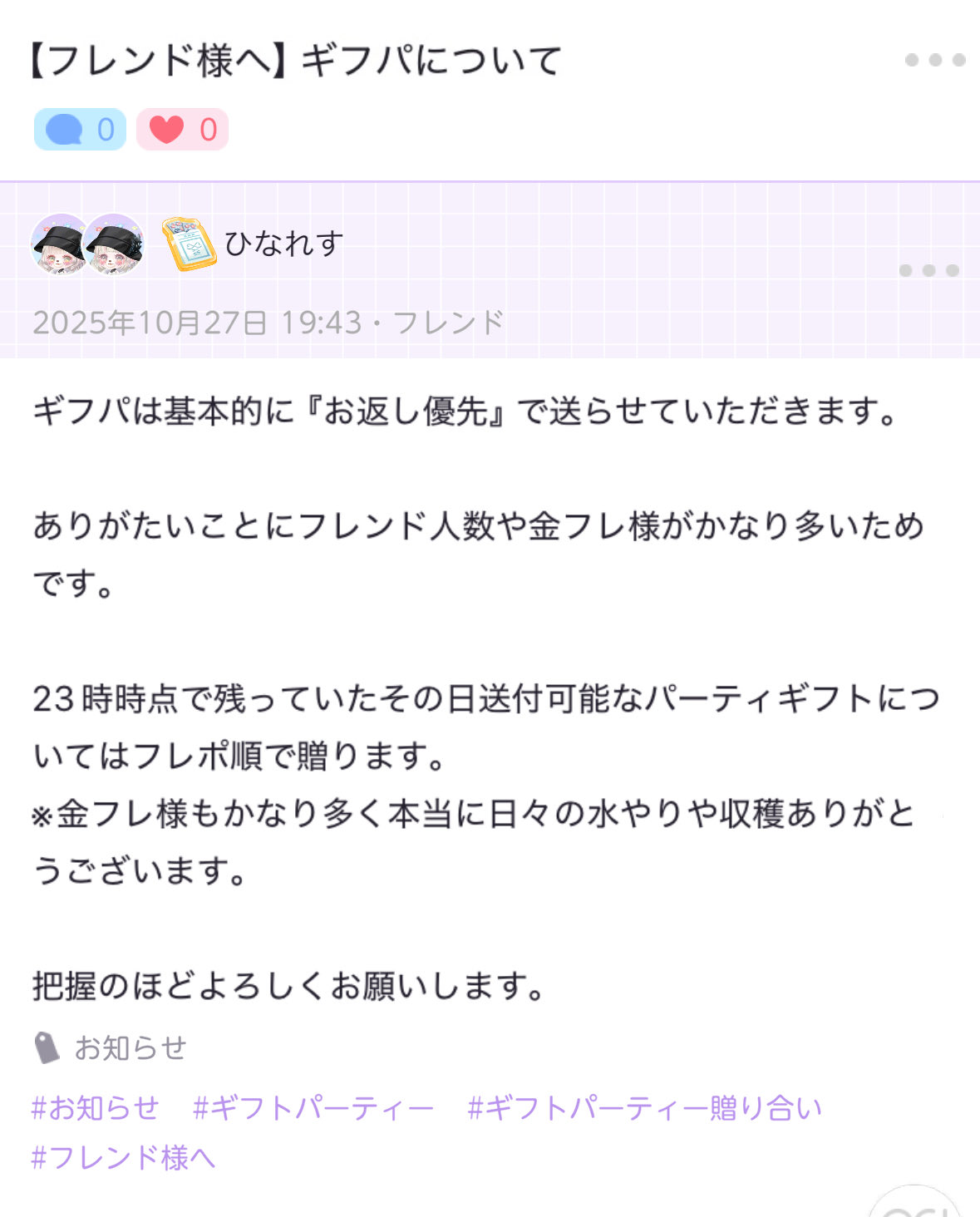Screen dimensions: 980x1217
Task: Select the #フレンド様へ hashtag
Action: tap(123, 1157)
